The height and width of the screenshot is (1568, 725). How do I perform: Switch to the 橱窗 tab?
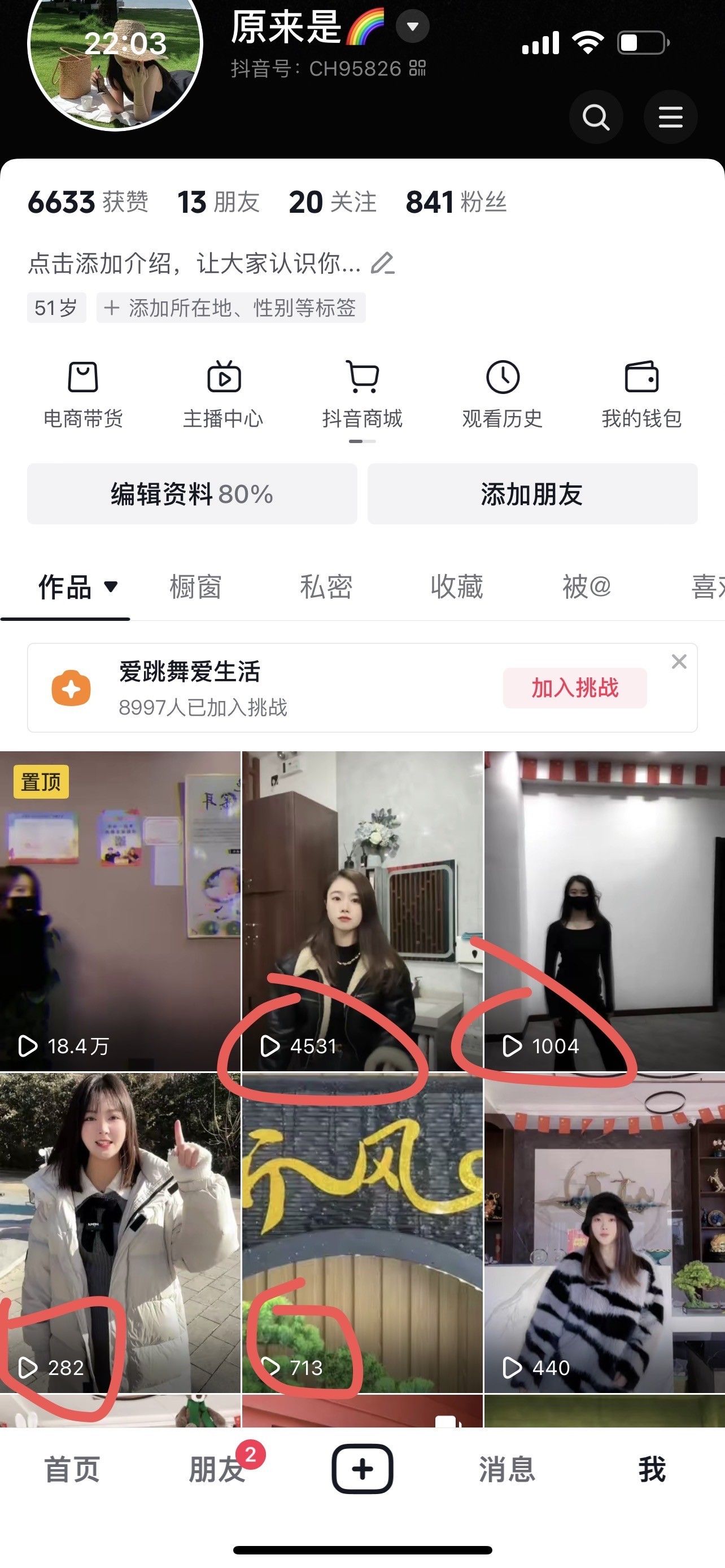[x=195, y=587]
